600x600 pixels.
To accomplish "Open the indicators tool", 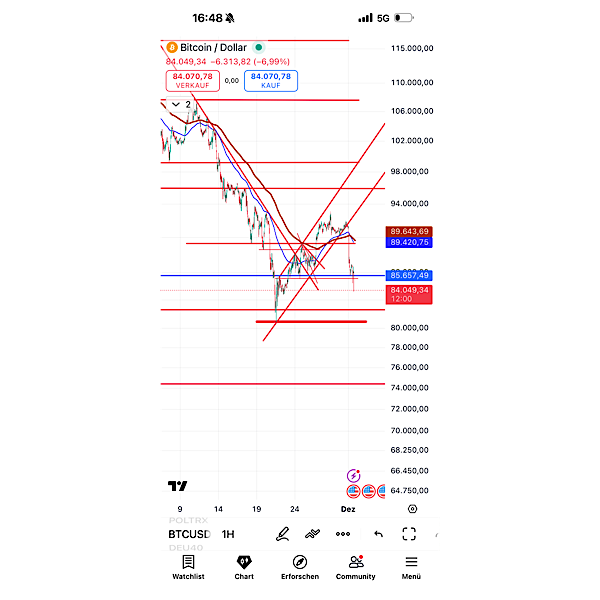I will [x=312, y=534].
